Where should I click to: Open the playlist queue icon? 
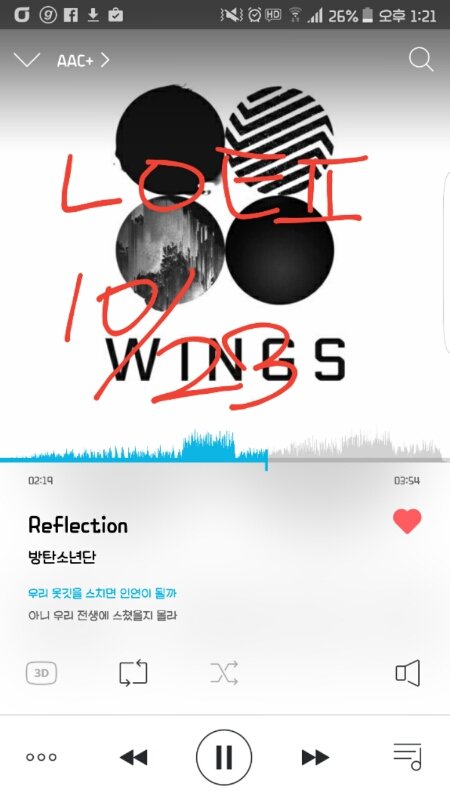[407, 756]
